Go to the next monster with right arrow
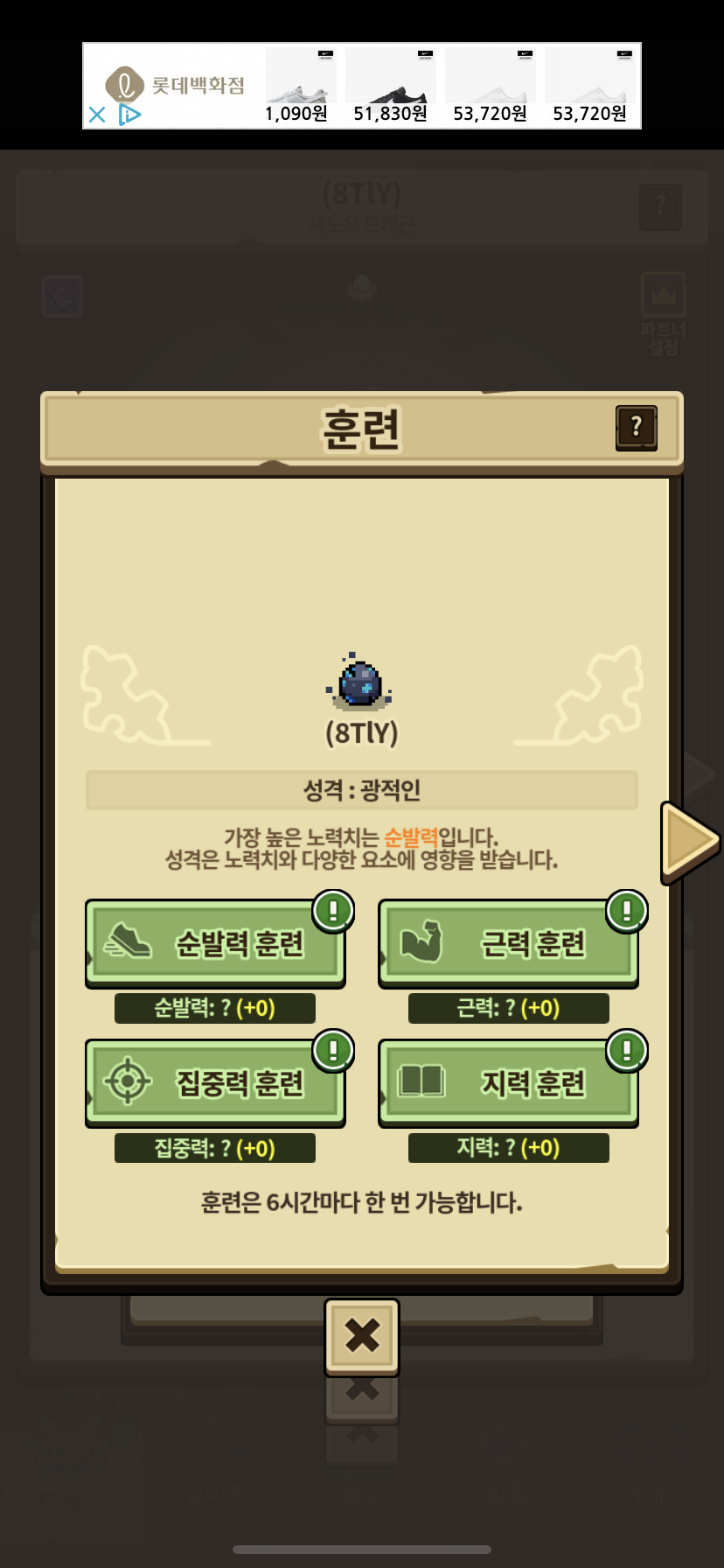The width and height of the screenshot is (724, 1568). [x=689, y=840]
